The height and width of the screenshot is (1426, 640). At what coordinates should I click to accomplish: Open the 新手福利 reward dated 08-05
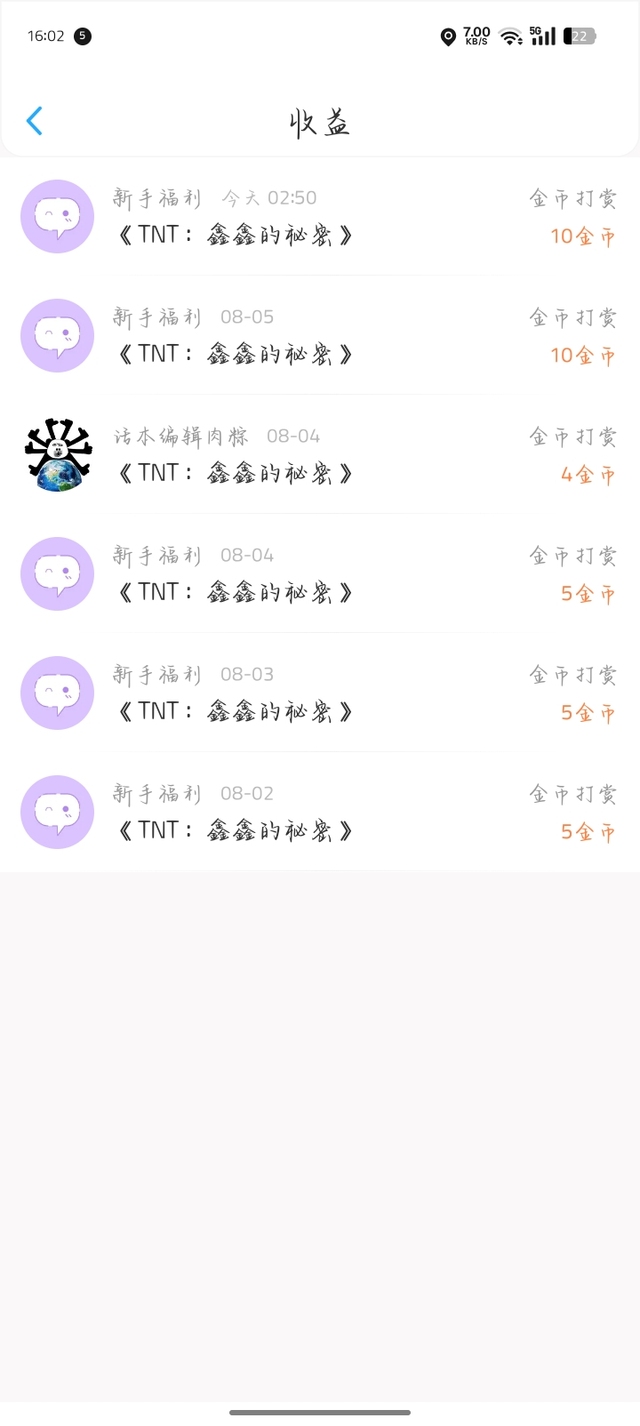(318, 336)
